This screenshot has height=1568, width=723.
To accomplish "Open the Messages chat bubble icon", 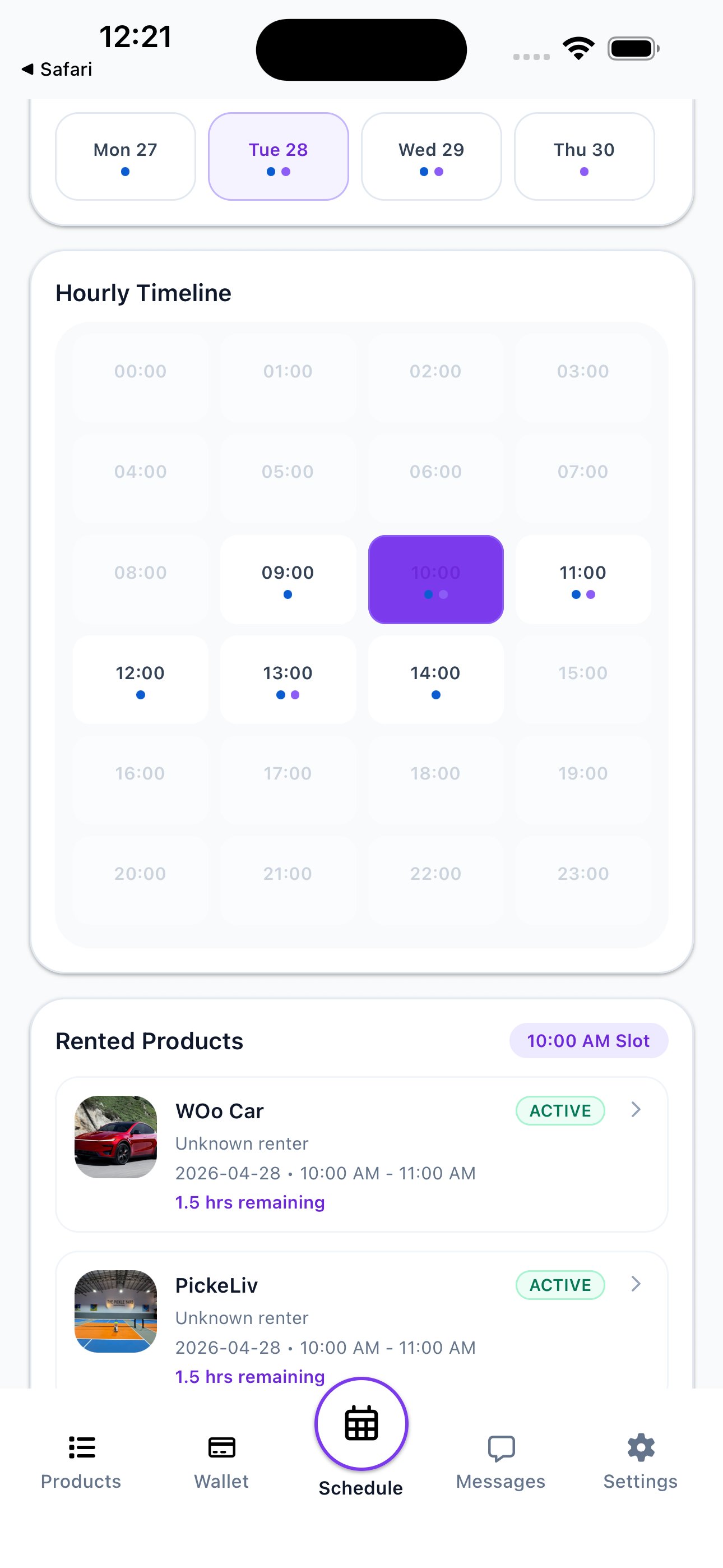I will [x=500, y=1447].
